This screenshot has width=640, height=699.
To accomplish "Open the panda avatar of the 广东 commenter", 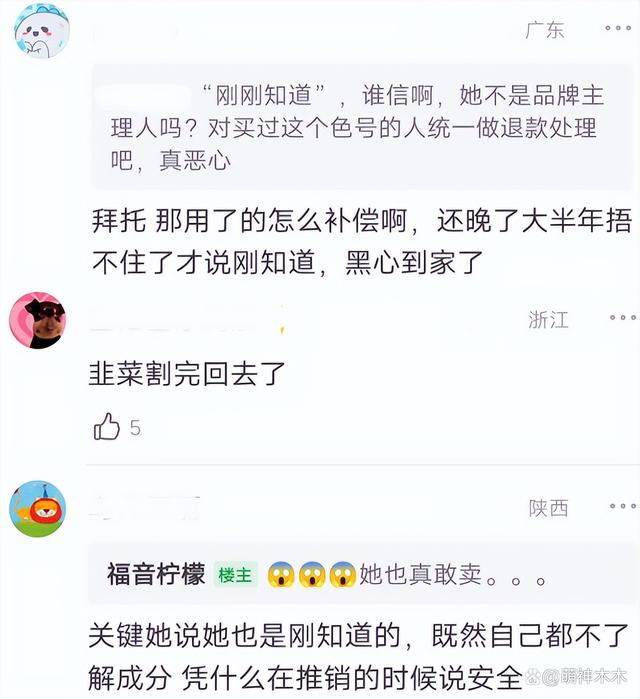I will [41, 30].
